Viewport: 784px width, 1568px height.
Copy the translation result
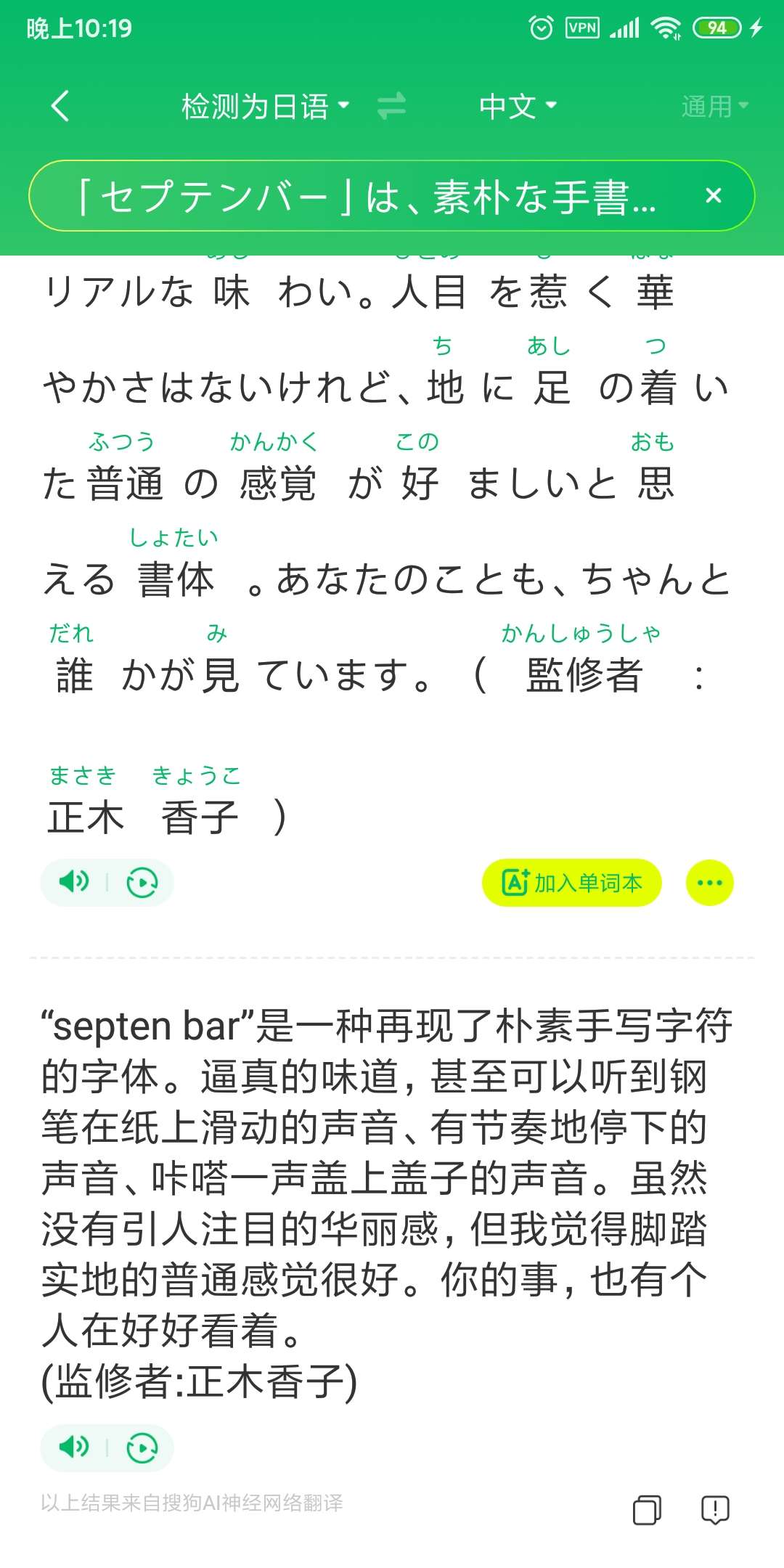click(647, 1509)
